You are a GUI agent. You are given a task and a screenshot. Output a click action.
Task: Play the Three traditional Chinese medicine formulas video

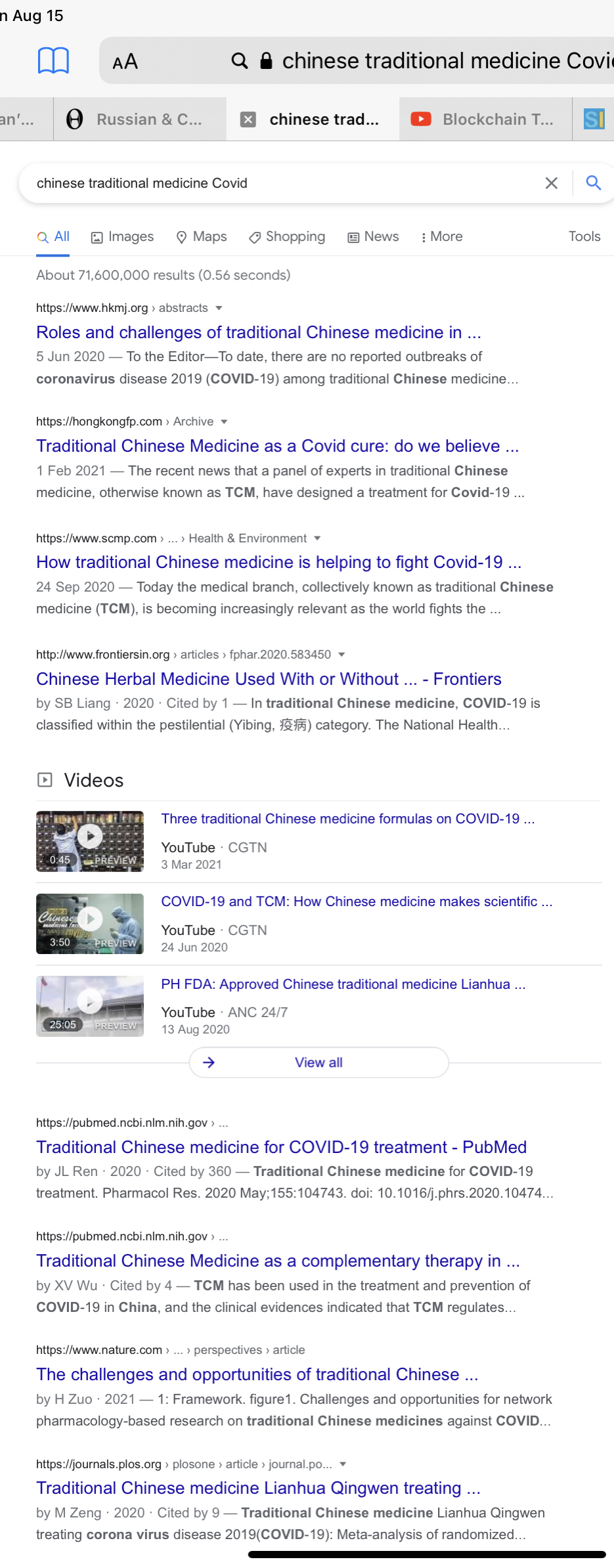pos(90,840)
